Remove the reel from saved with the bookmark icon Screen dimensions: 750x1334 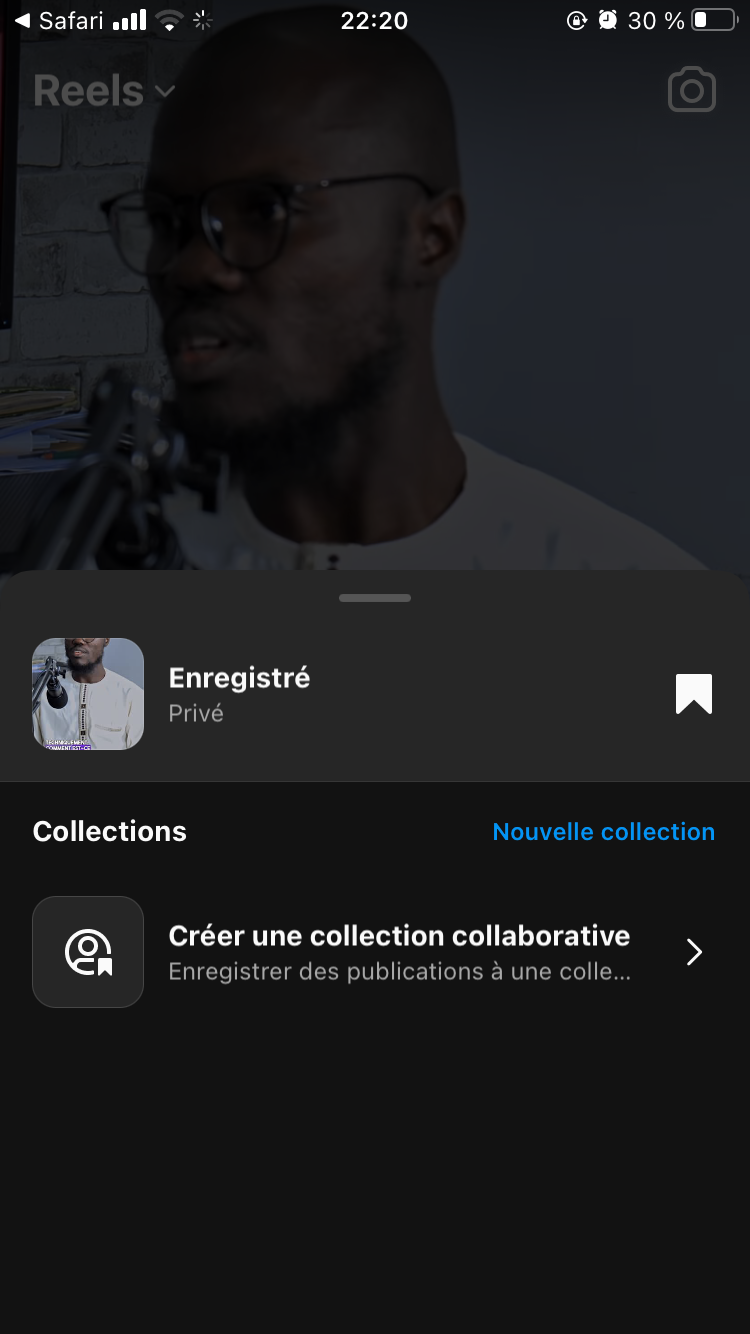[693, 694]
